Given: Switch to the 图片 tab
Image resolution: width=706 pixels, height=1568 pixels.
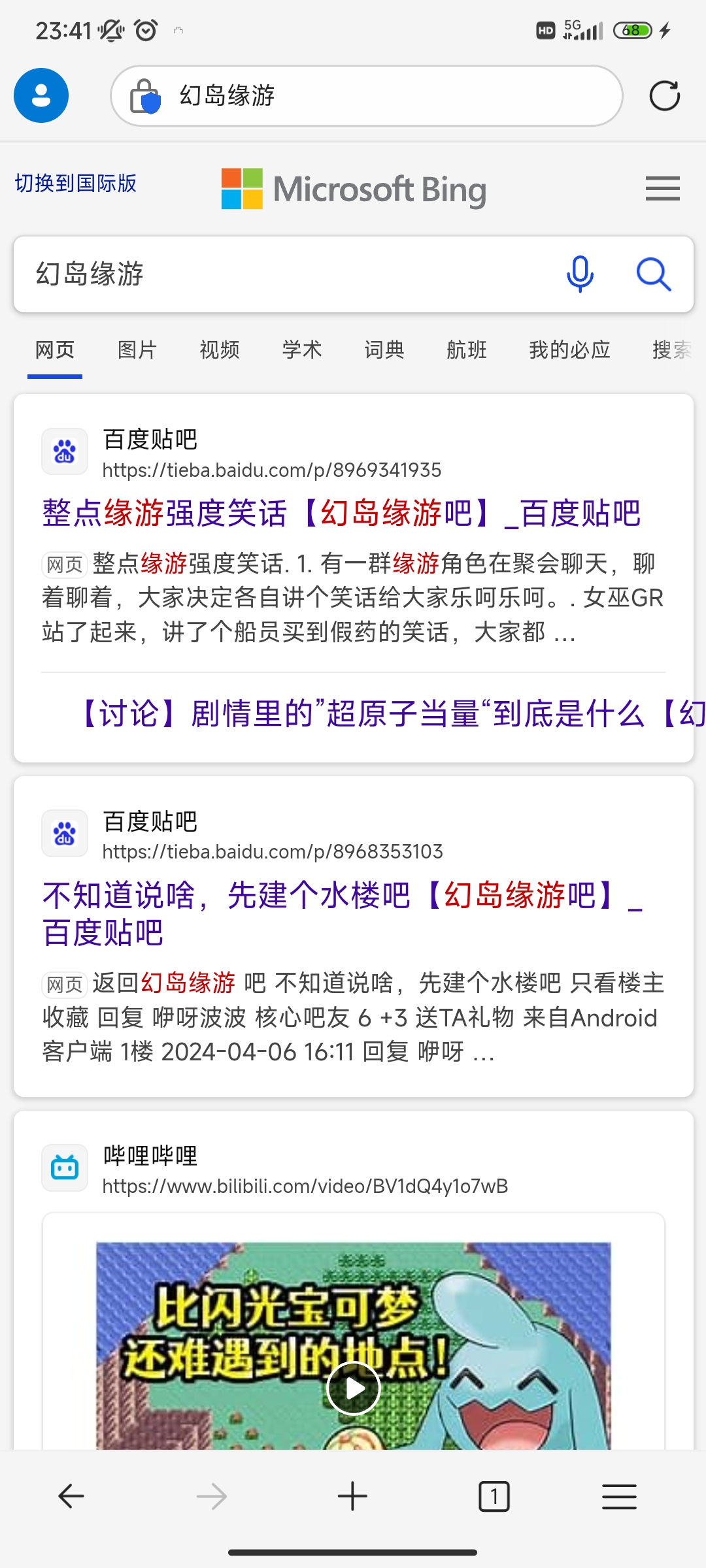Looking at the screenshot, I should click(137, 350).
